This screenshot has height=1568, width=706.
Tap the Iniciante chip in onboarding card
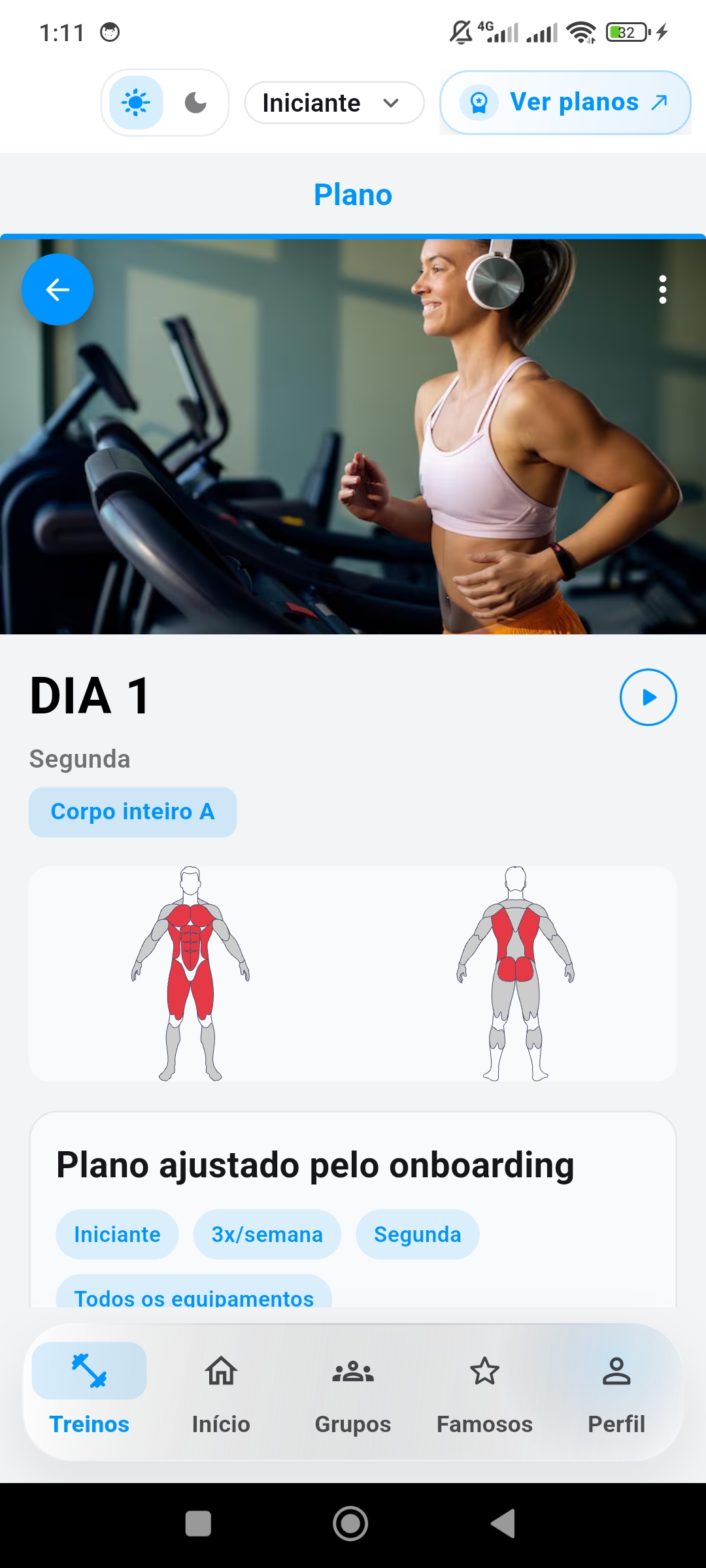coord(117,1234)
